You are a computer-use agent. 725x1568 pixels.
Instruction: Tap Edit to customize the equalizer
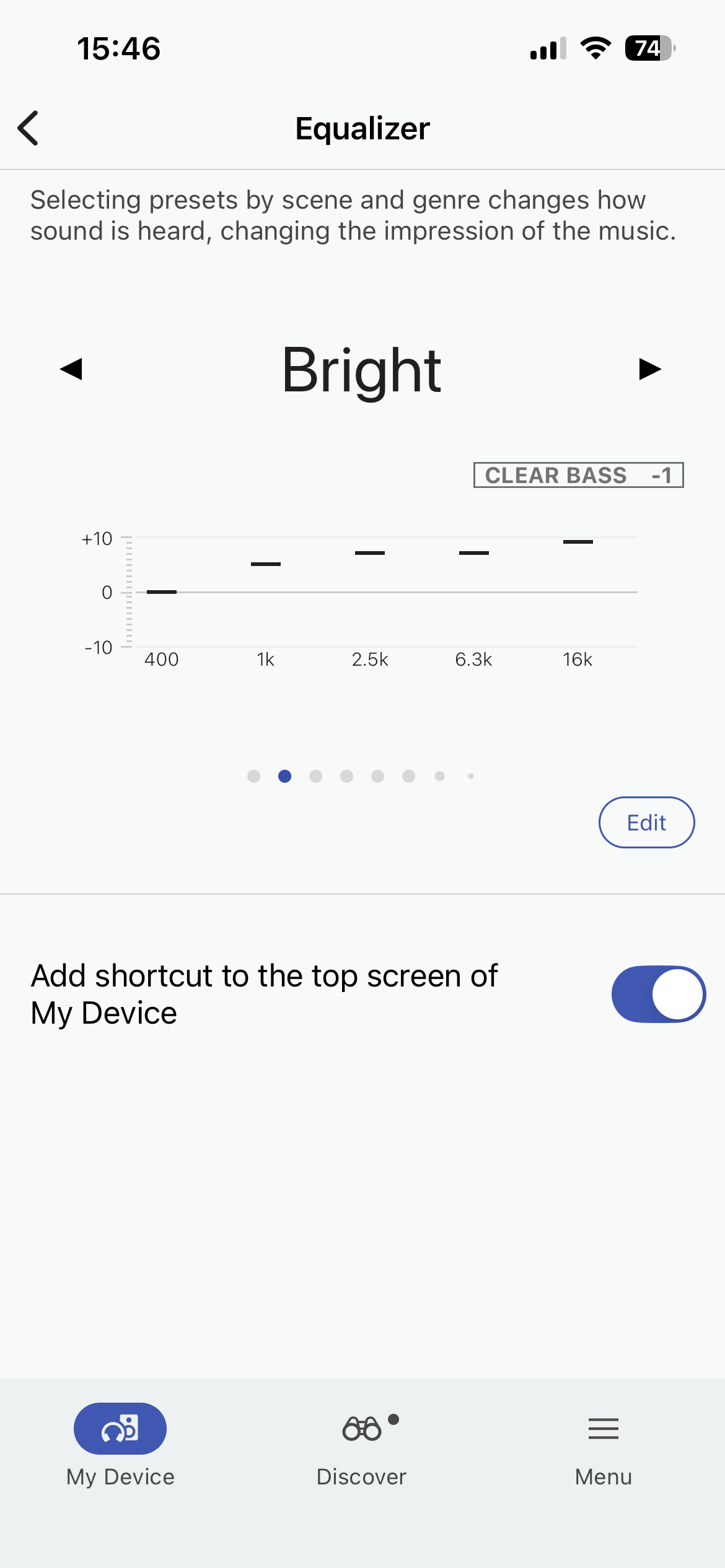(646, 822)
